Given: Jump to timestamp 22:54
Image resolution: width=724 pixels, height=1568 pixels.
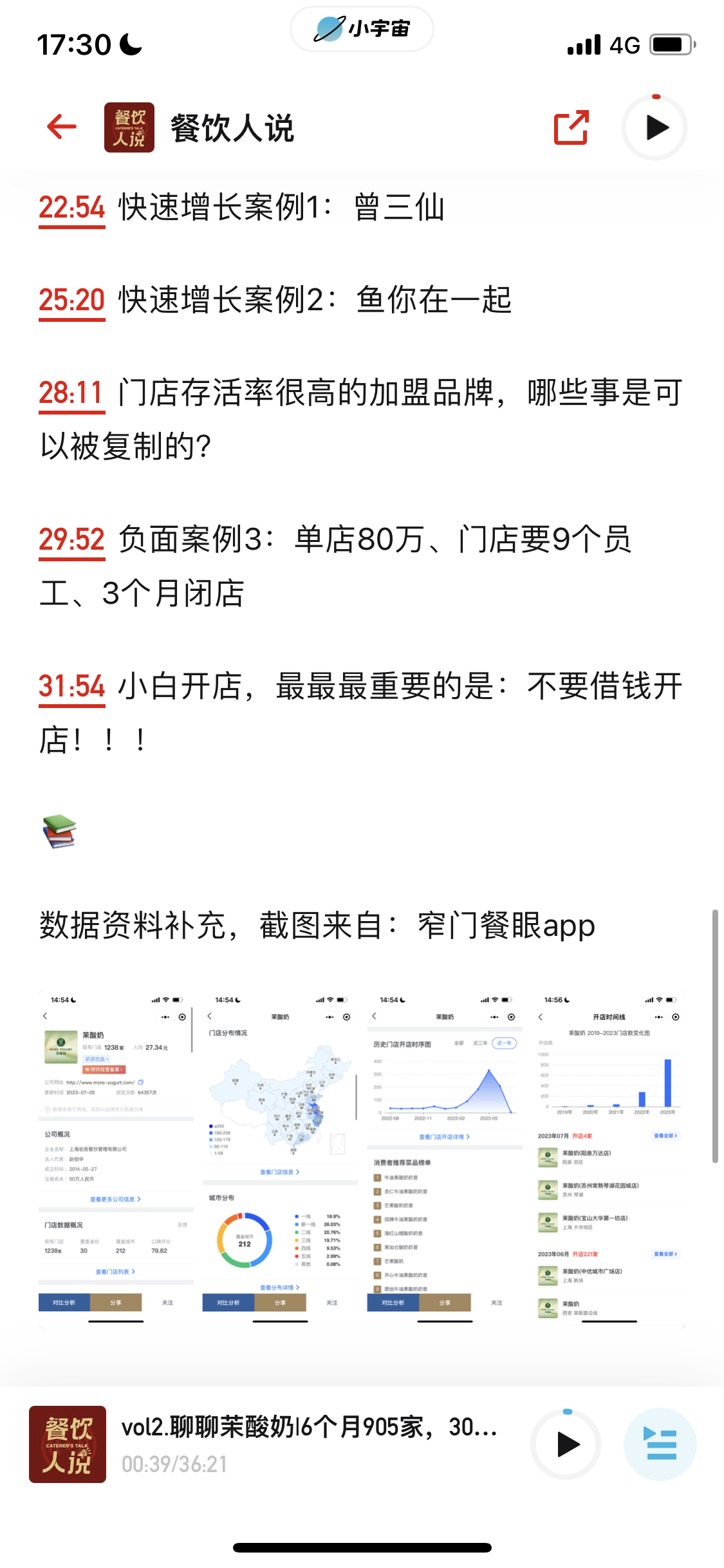Looking at the screenshot, I should point(71,209).
